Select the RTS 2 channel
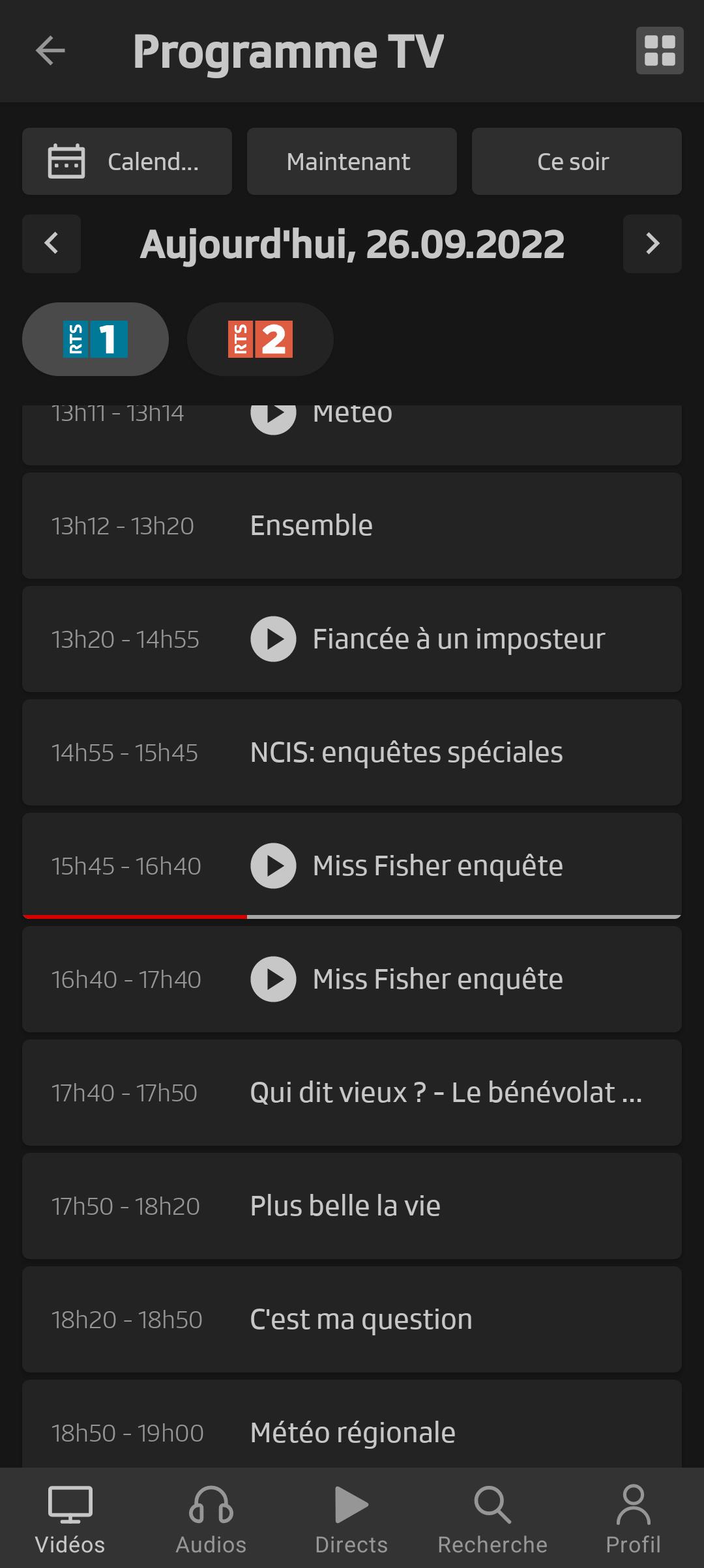This screenshot has width=704, height=1568. 260,339
